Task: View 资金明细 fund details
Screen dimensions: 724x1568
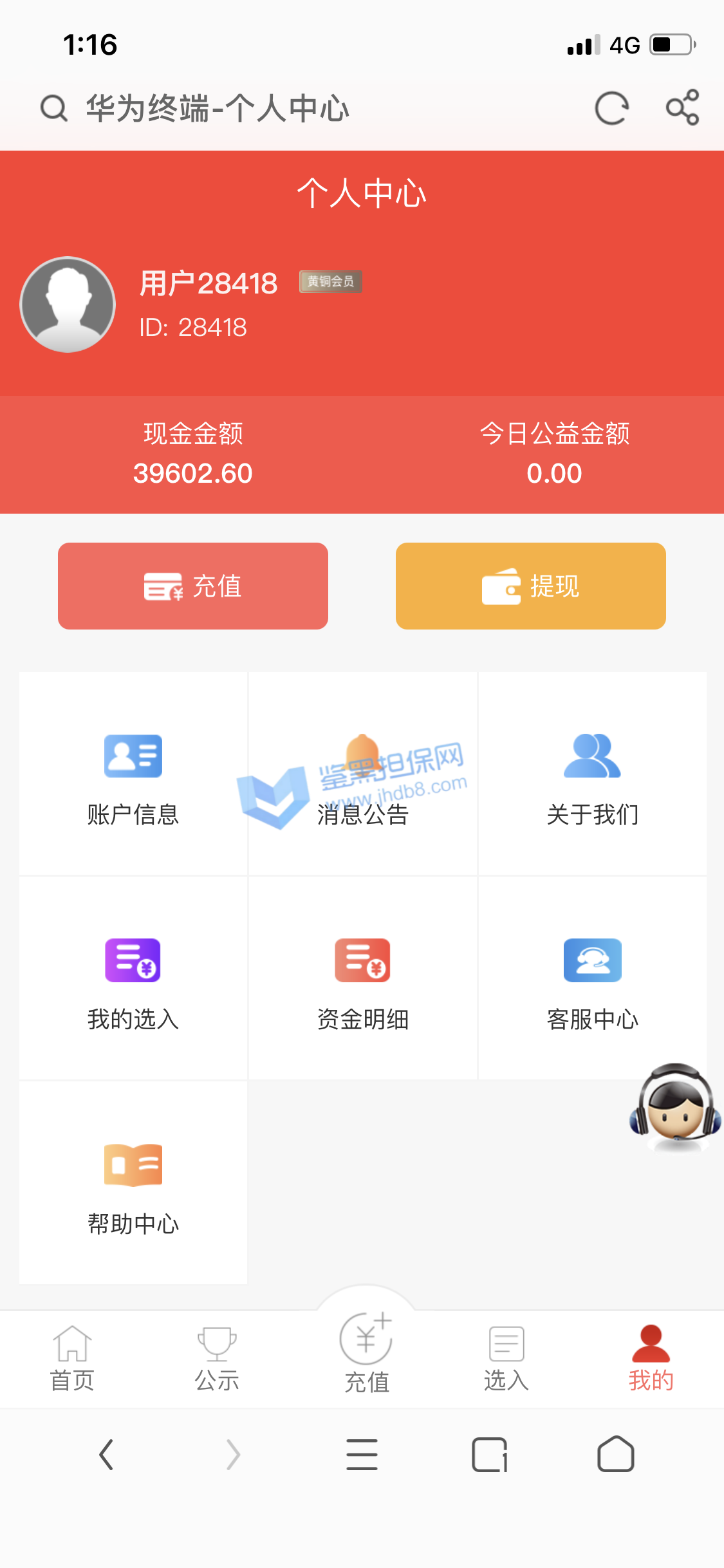Action: coord(362,980)
